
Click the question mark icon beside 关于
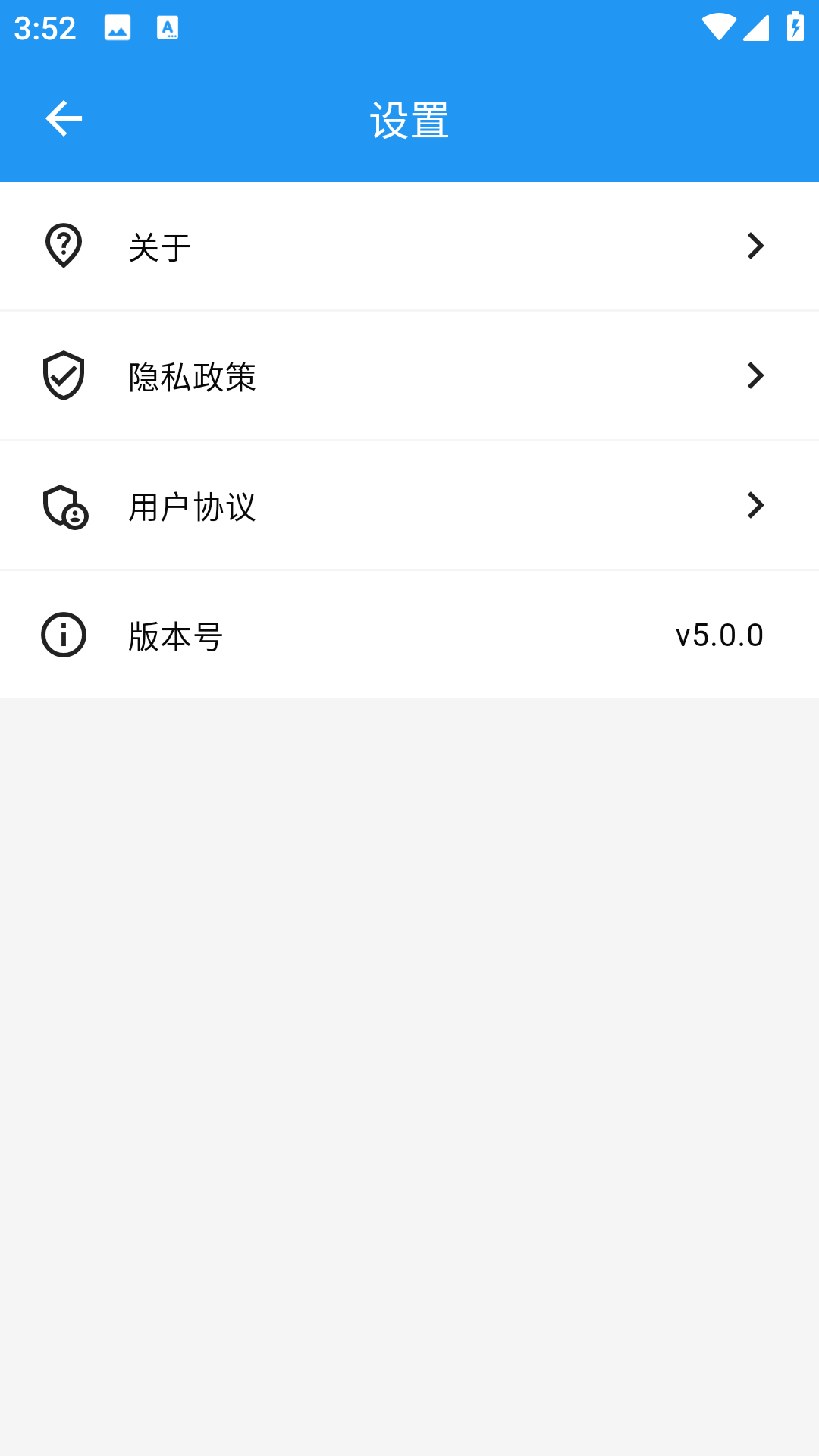(x=64, y=245)
